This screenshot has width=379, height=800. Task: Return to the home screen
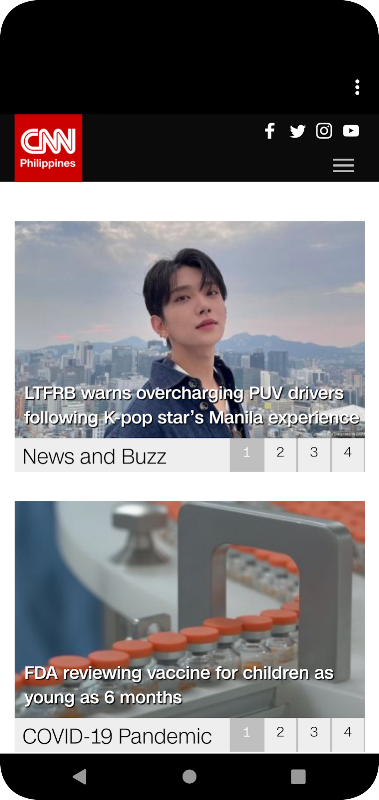point(189,777)
